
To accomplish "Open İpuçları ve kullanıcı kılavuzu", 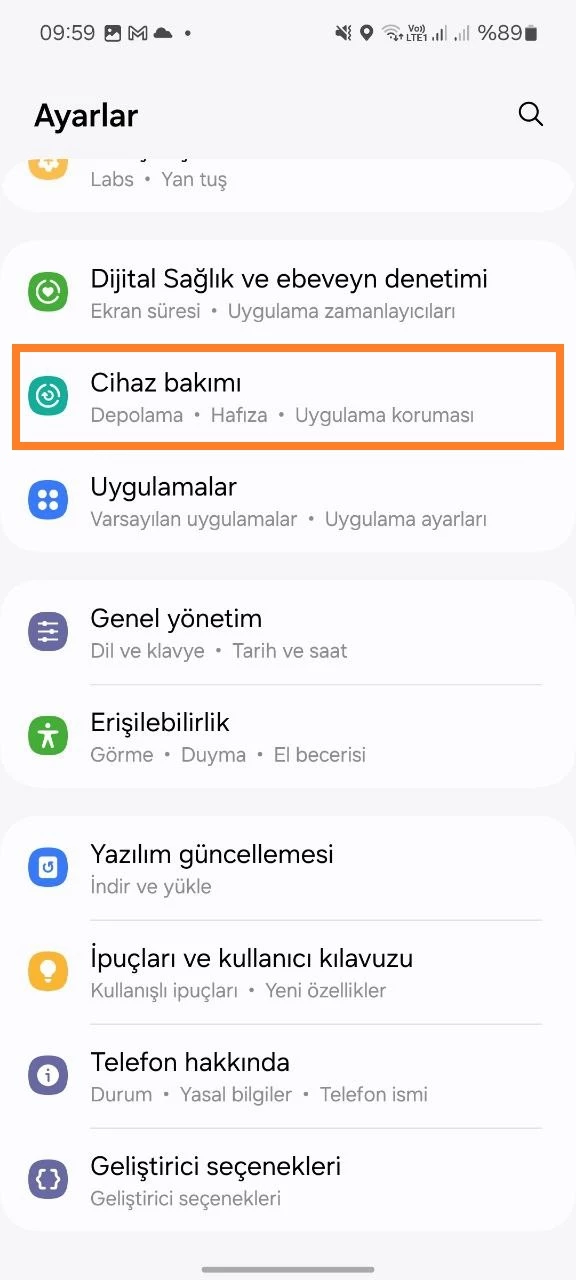I will [288, 972].
